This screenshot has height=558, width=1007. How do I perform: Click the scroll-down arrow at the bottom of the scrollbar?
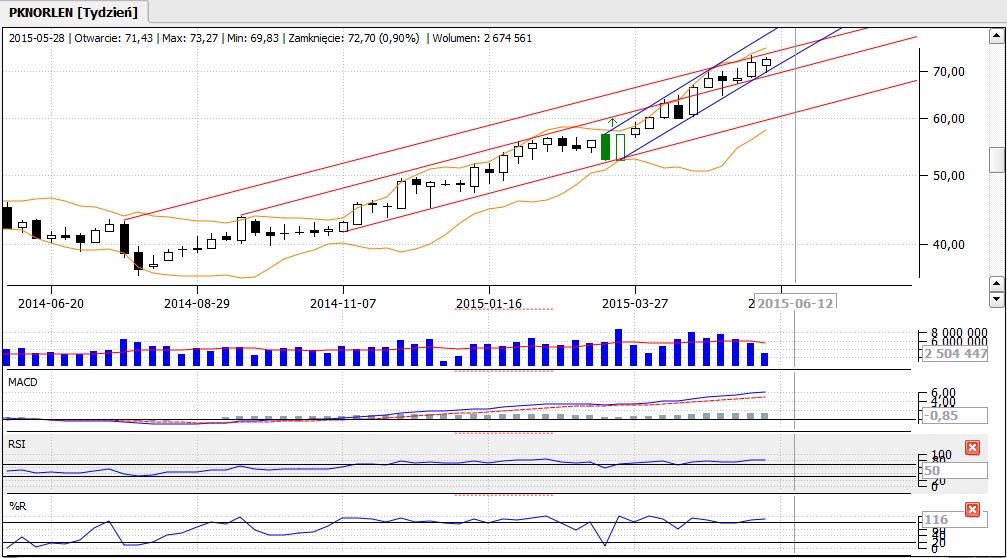pyautogui.click(x=996, y=299)
